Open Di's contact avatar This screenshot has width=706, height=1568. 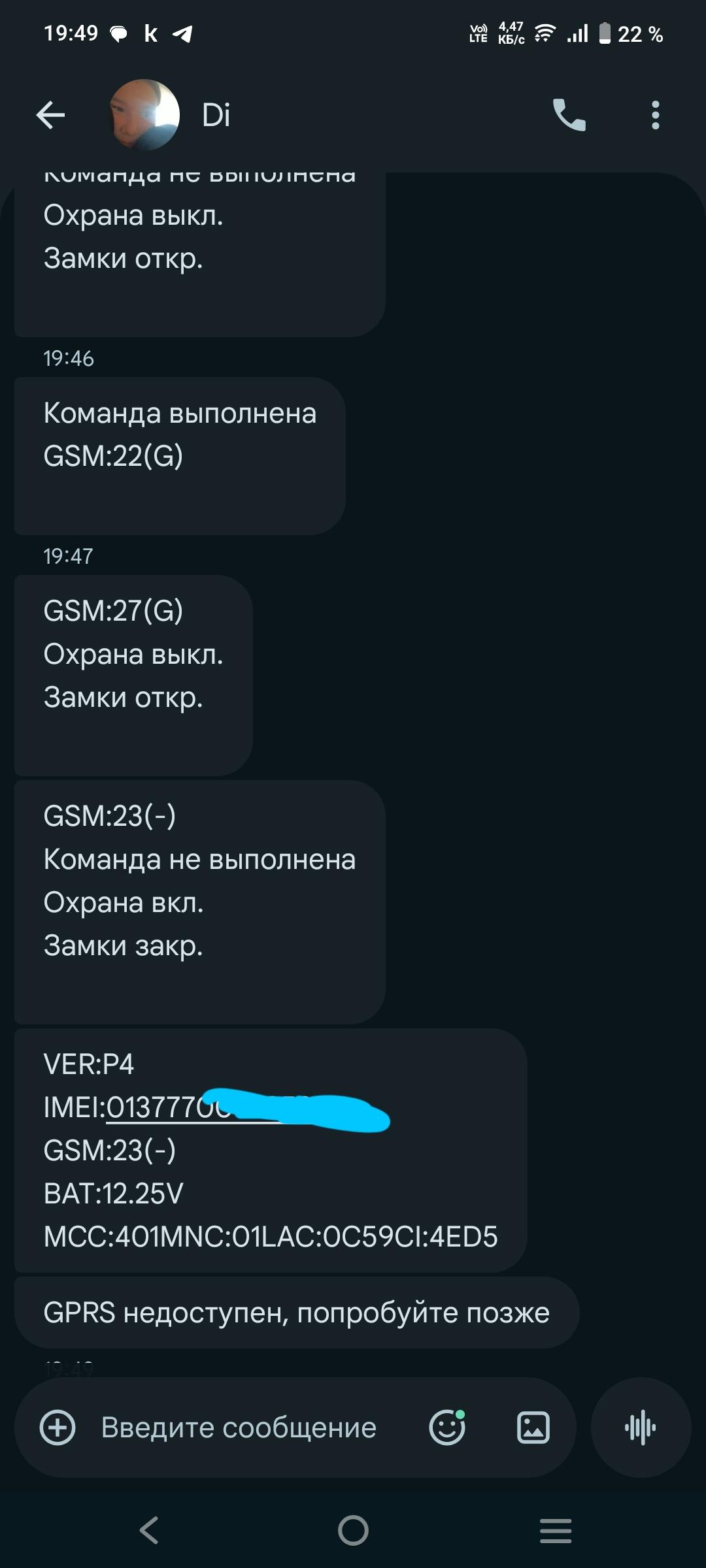point(144,115)
